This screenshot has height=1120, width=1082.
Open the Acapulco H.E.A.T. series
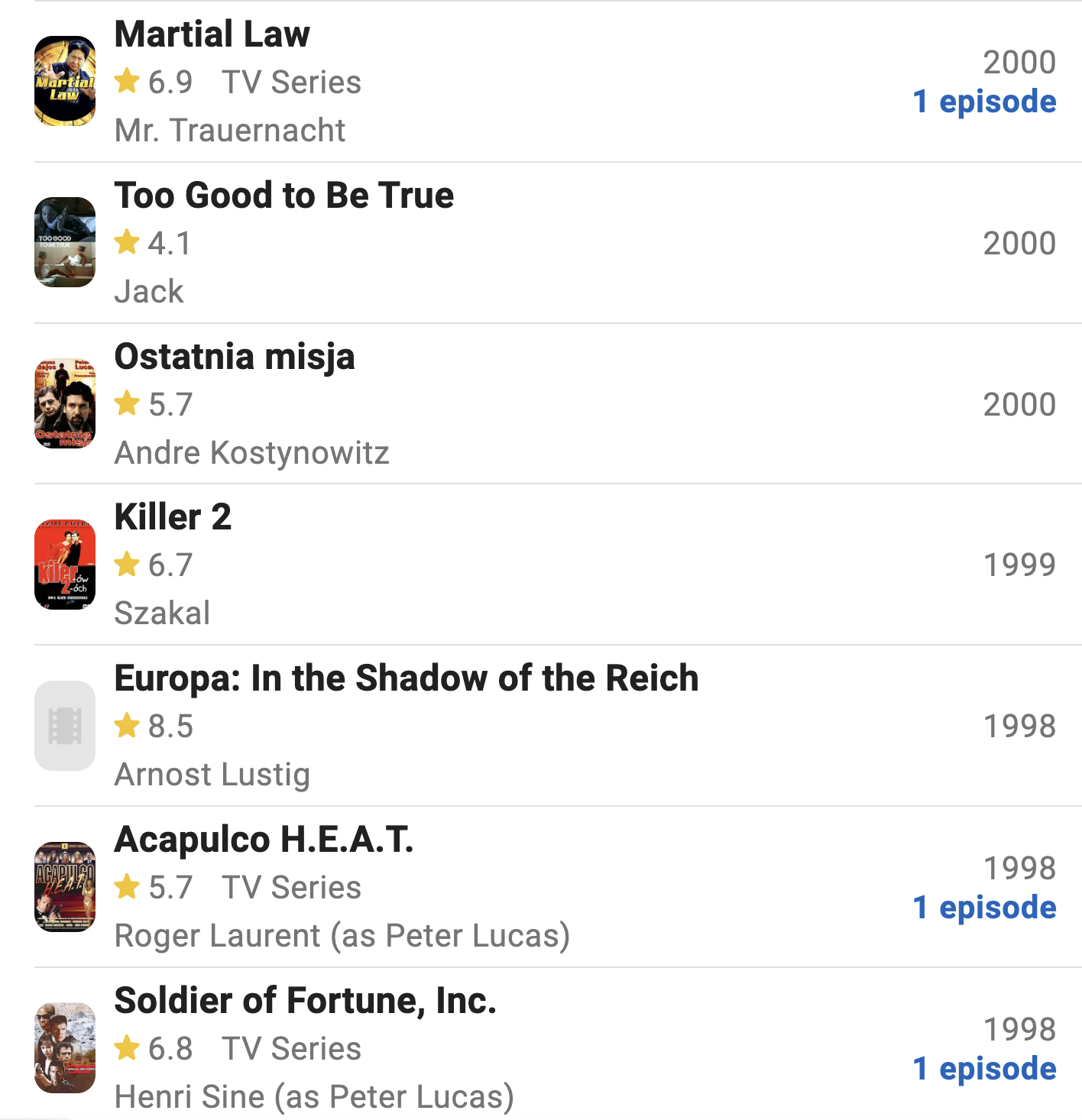coord(264,840)
